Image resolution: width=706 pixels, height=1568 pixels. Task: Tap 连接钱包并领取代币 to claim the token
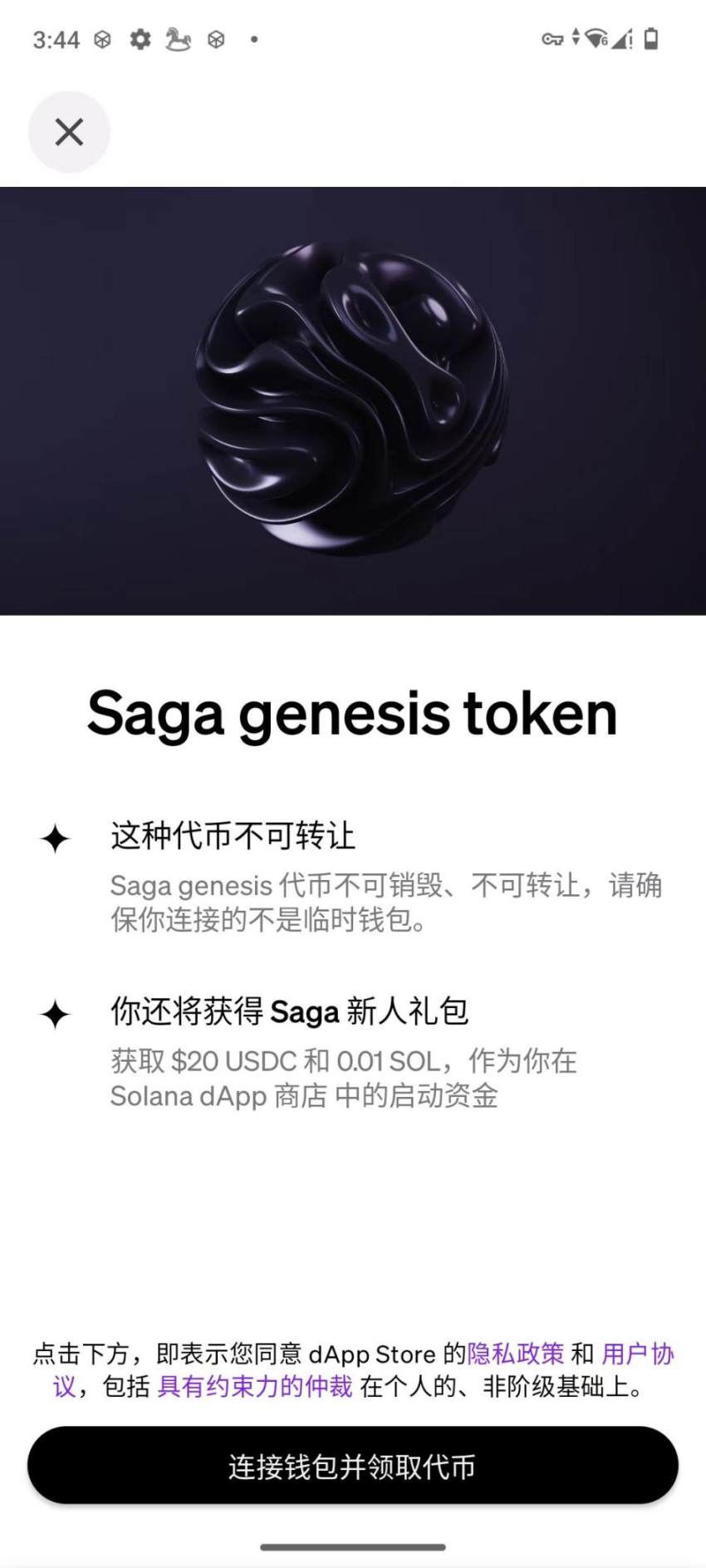pyautogui.click(x=352, y=1467)
